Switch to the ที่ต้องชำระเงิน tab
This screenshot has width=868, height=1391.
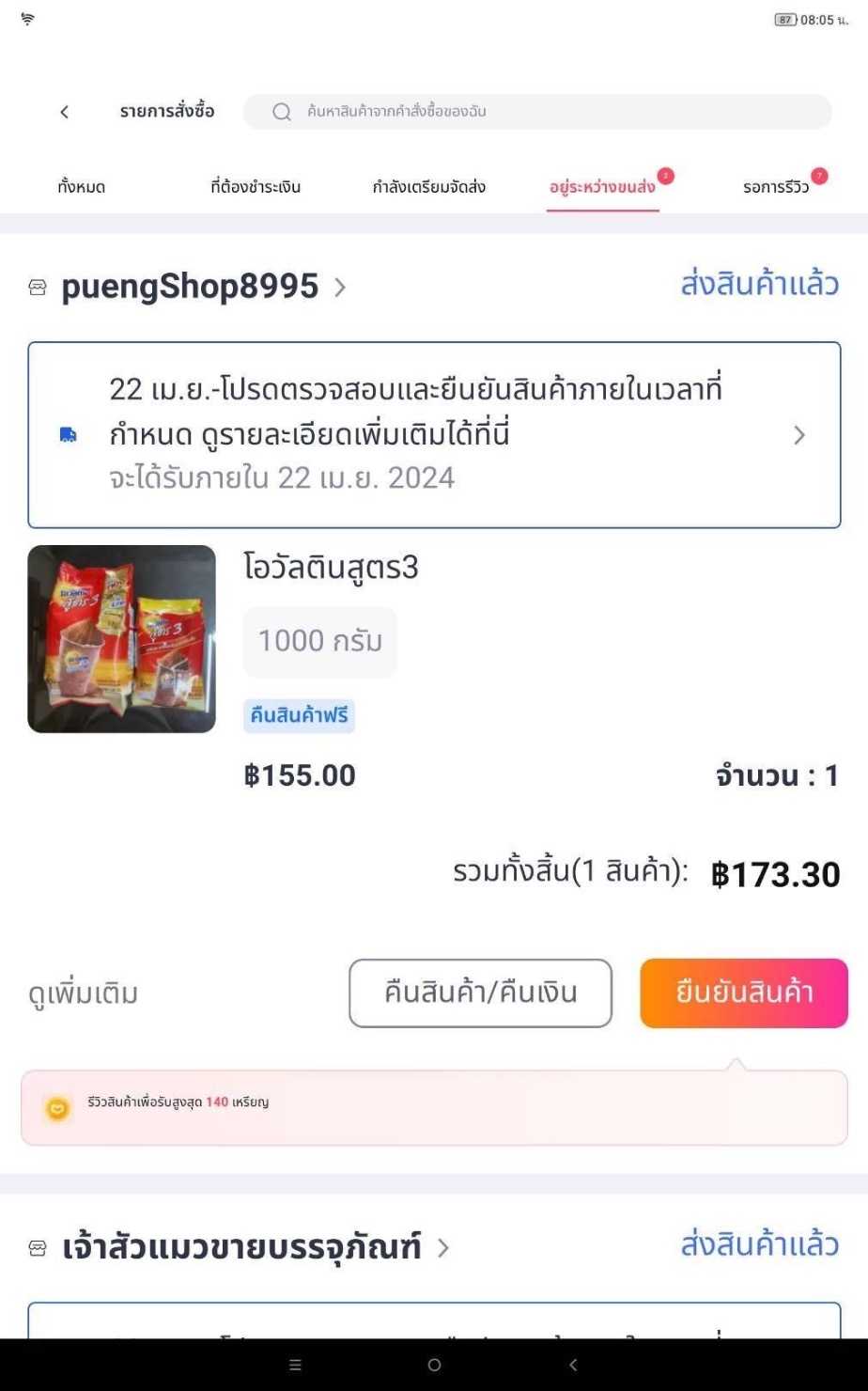point(256,187)
